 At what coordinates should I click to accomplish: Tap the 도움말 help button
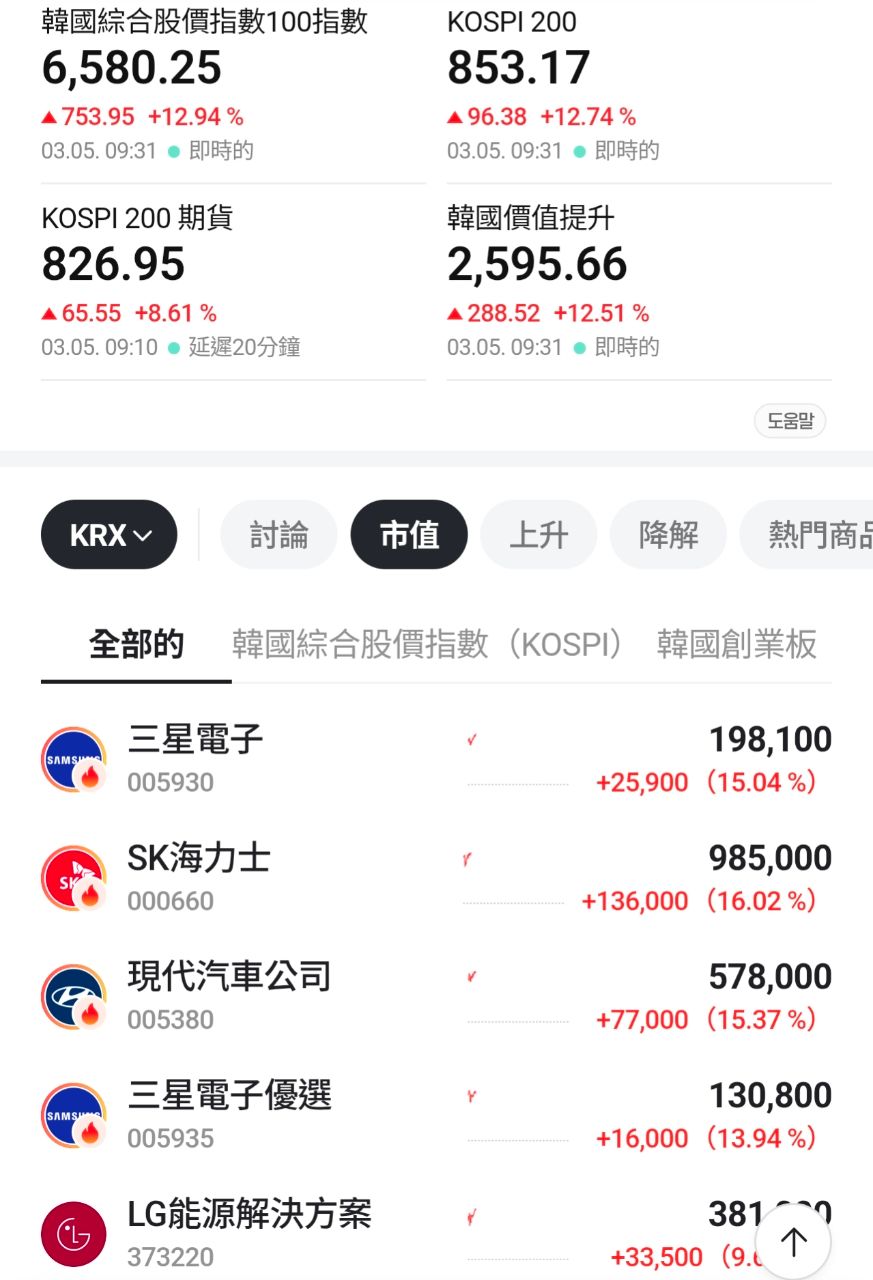point(790,421)
